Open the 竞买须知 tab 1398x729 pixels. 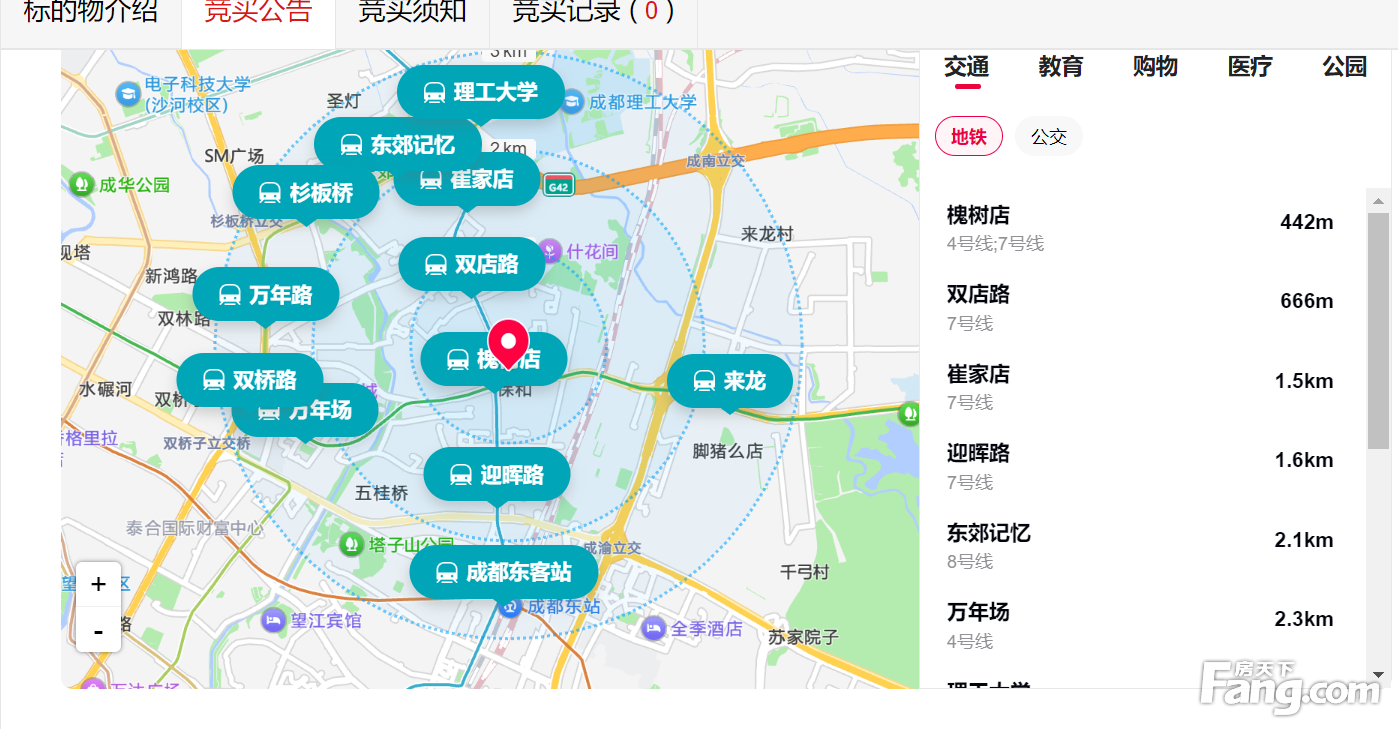412,13
